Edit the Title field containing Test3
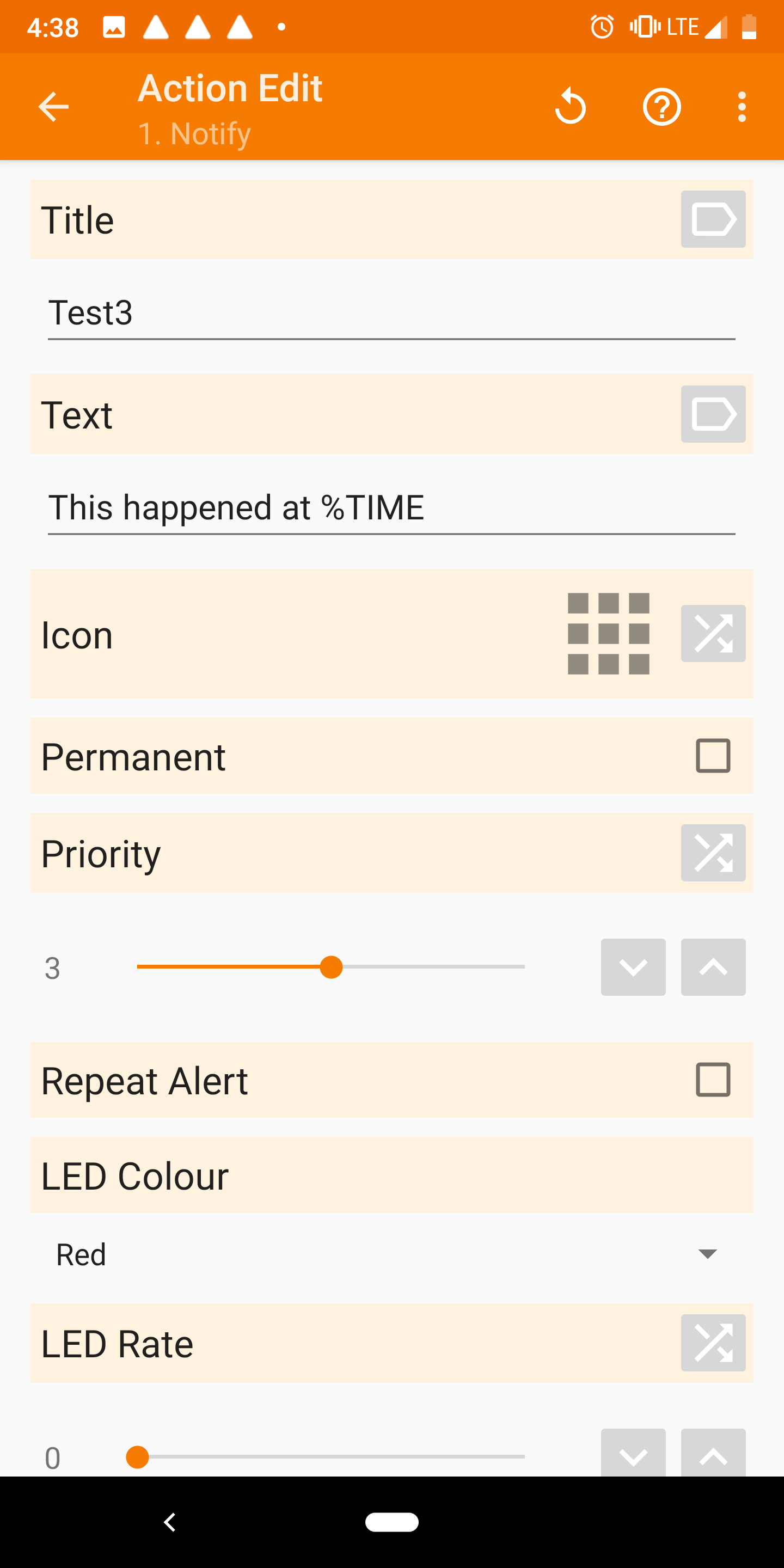The image size is (784, 1568). tap(391, 314)
